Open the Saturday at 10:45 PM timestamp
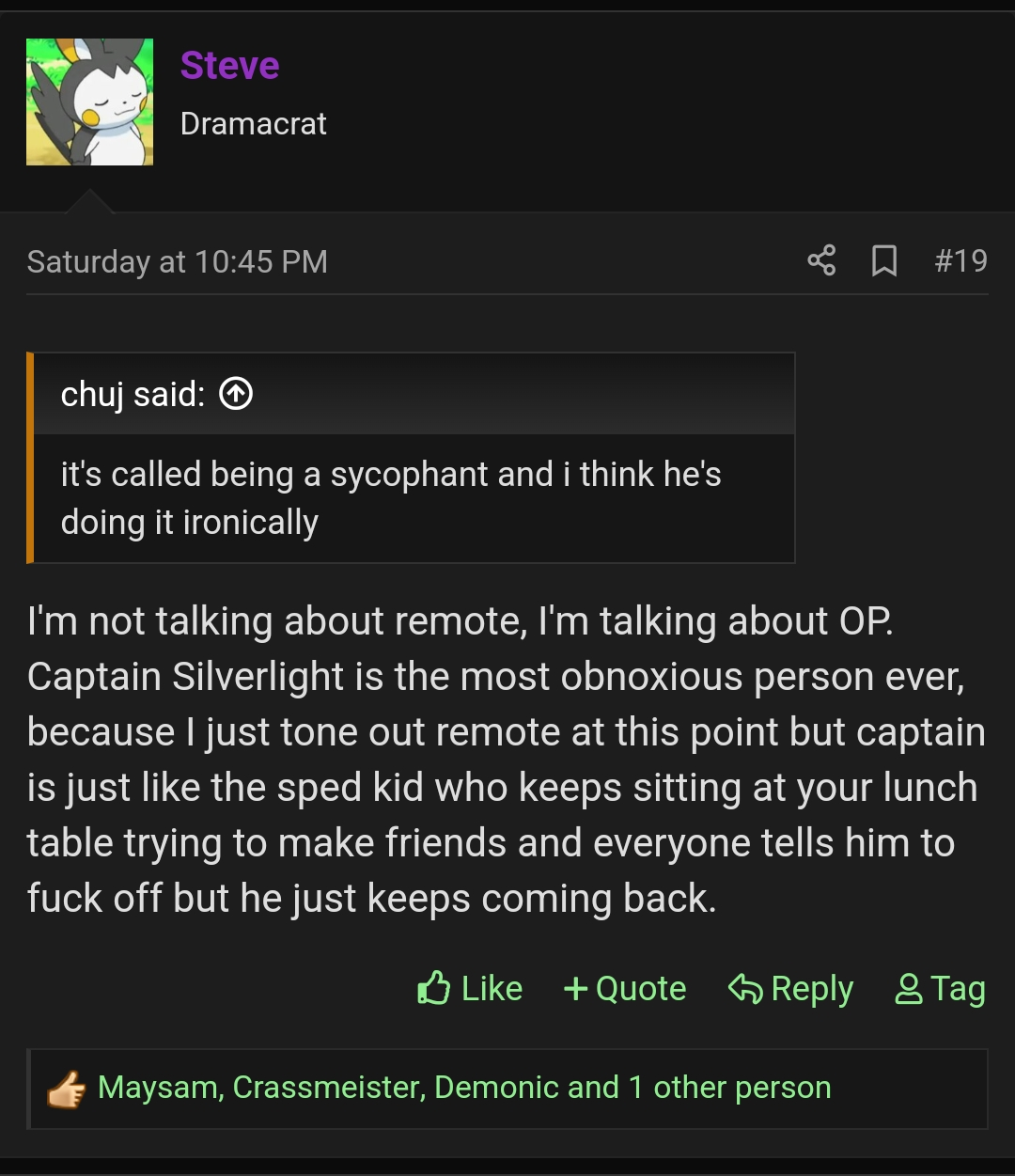This screenshot has height=1176, width=1015. 177,261
